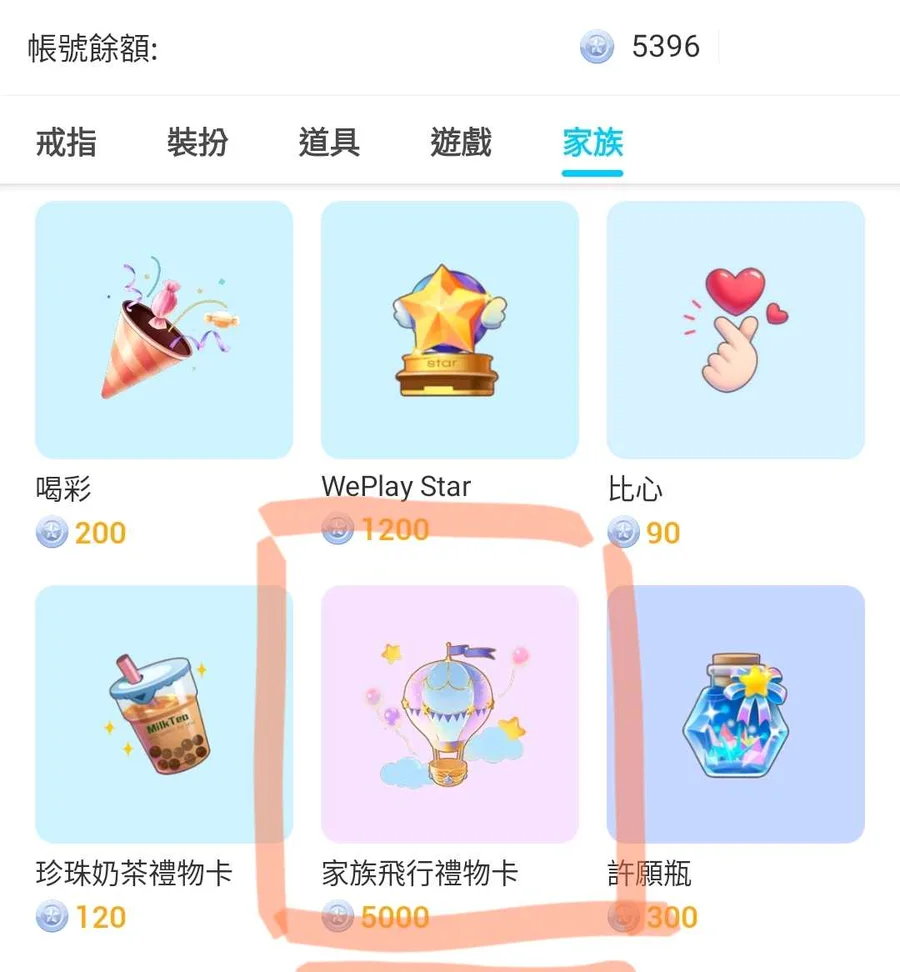Open the 喝彩 gift item
Image resolution: width=900 pixels, height=972 pixels.
164,330
